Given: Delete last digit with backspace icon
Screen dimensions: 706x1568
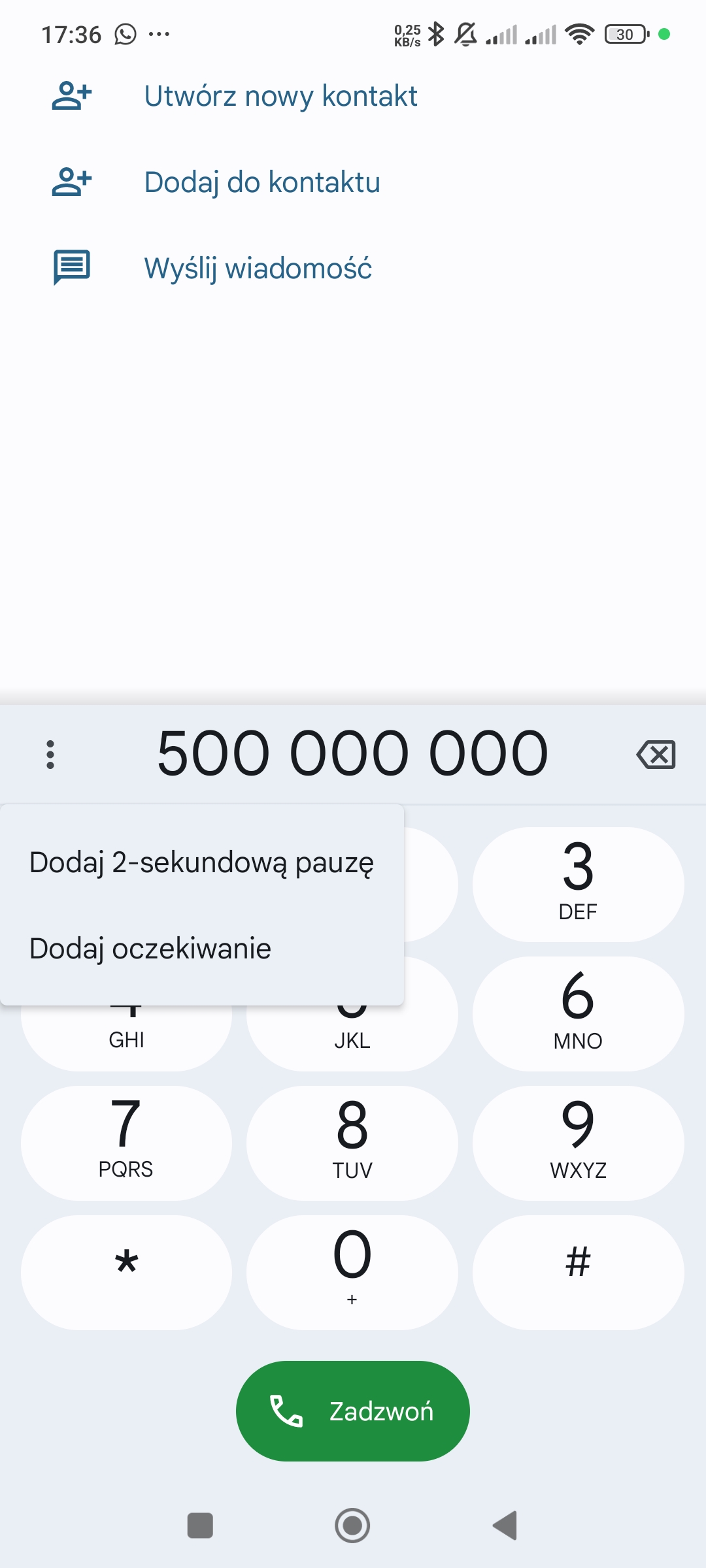Looking at the screenshot, I should point(656,755).
